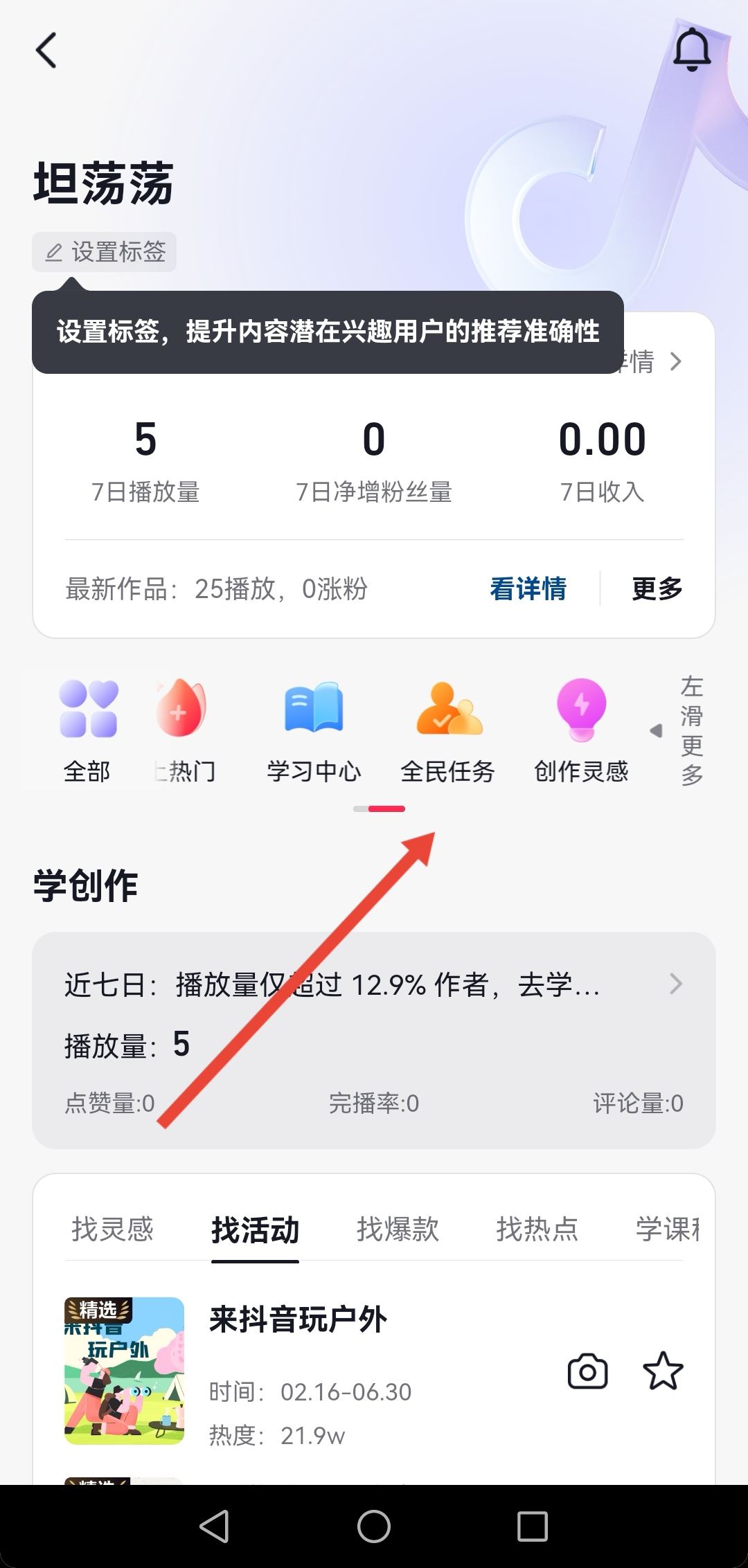Viewport: 748px width, 1568px height.
Task: Open the 近七日 playback stats card
Action: [x=374, y=1038]
